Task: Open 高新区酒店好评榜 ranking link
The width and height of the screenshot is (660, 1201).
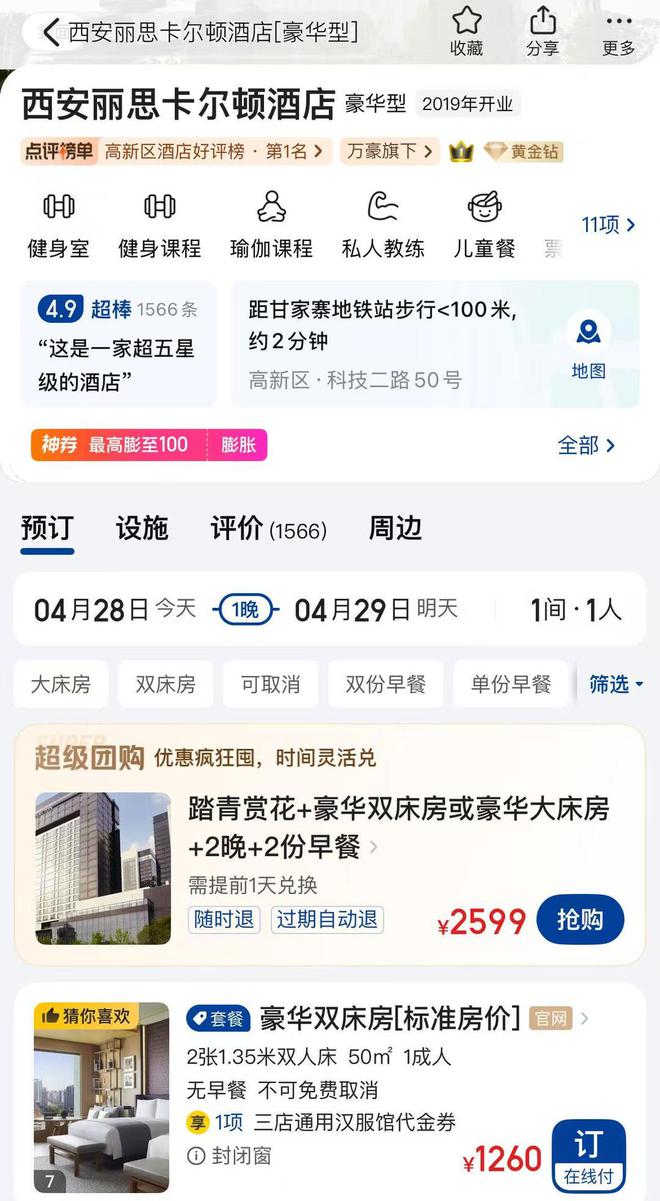Action: pyautogui.click(x=214, y=152)
